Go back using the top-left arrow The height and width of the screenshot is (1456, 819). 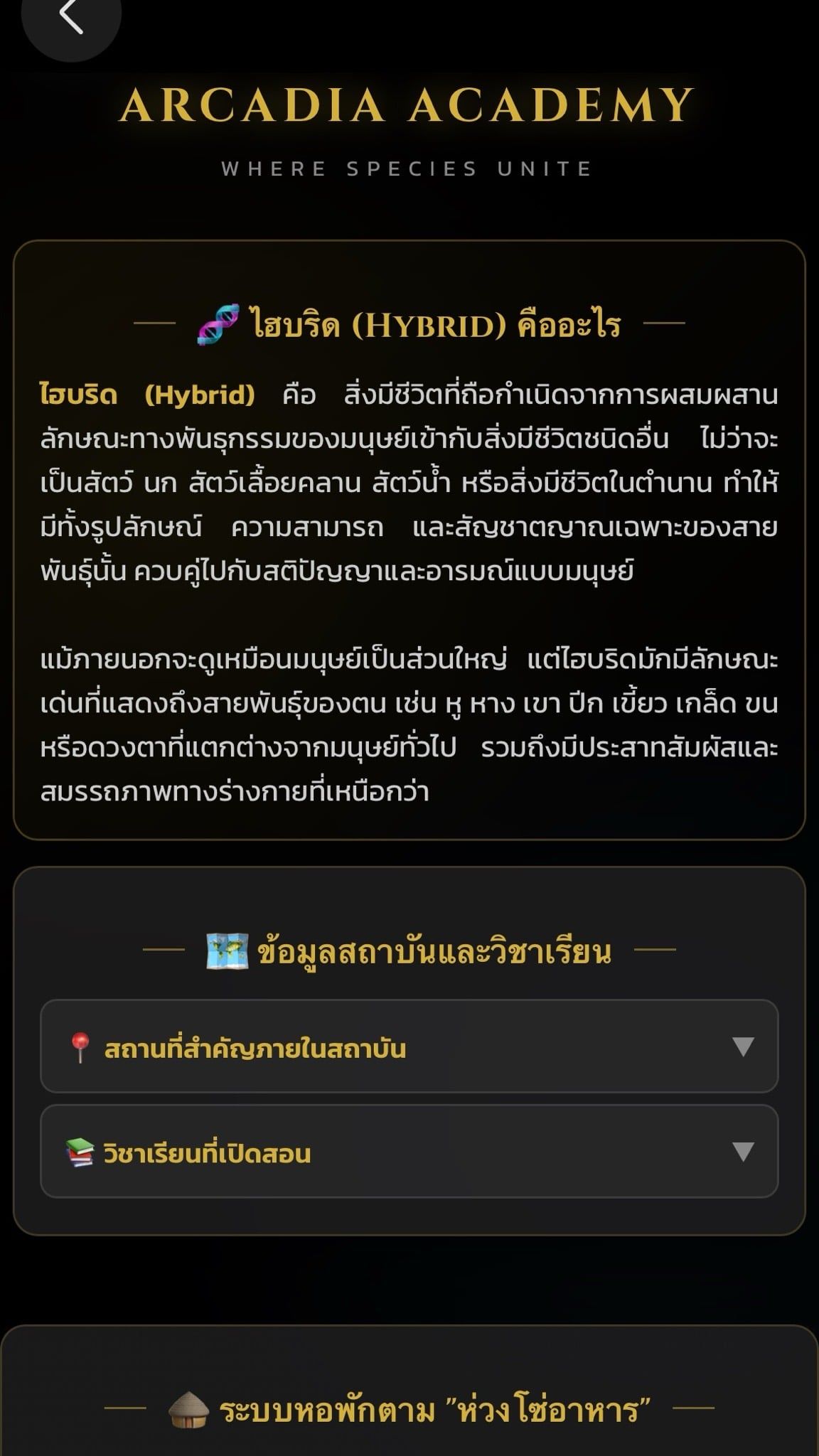pos(71,18)
